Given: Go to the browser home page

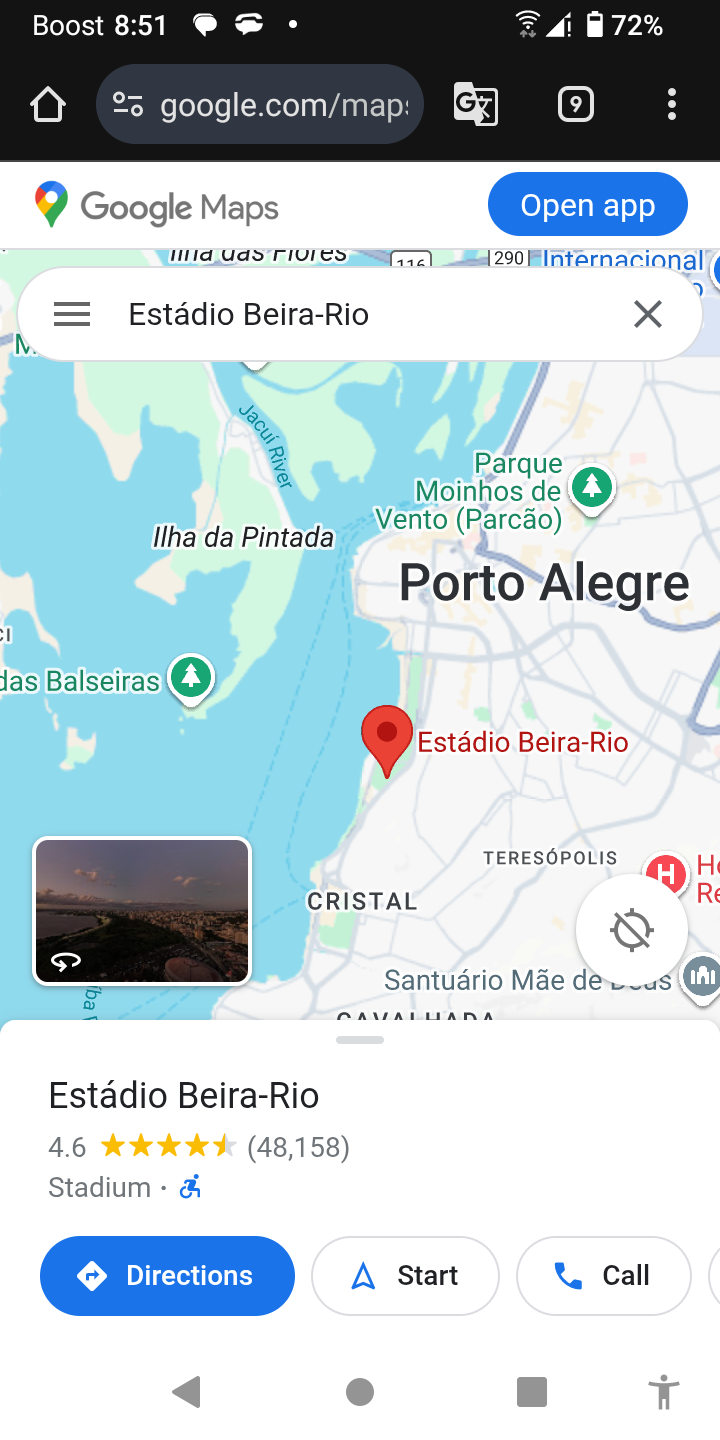Looking at the screenshot, I should click(48, 104).
